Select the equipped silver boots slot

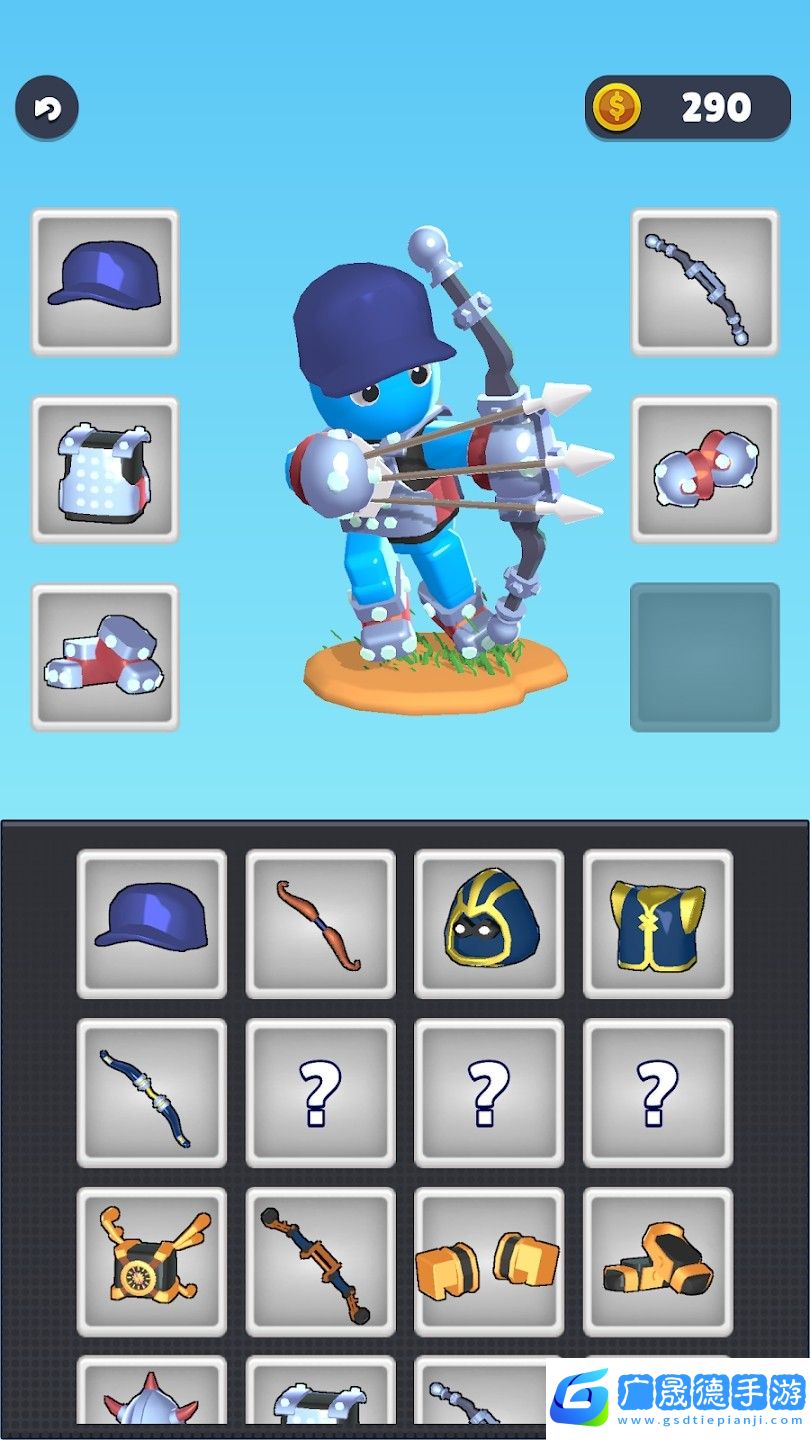(x=105, y=657)
